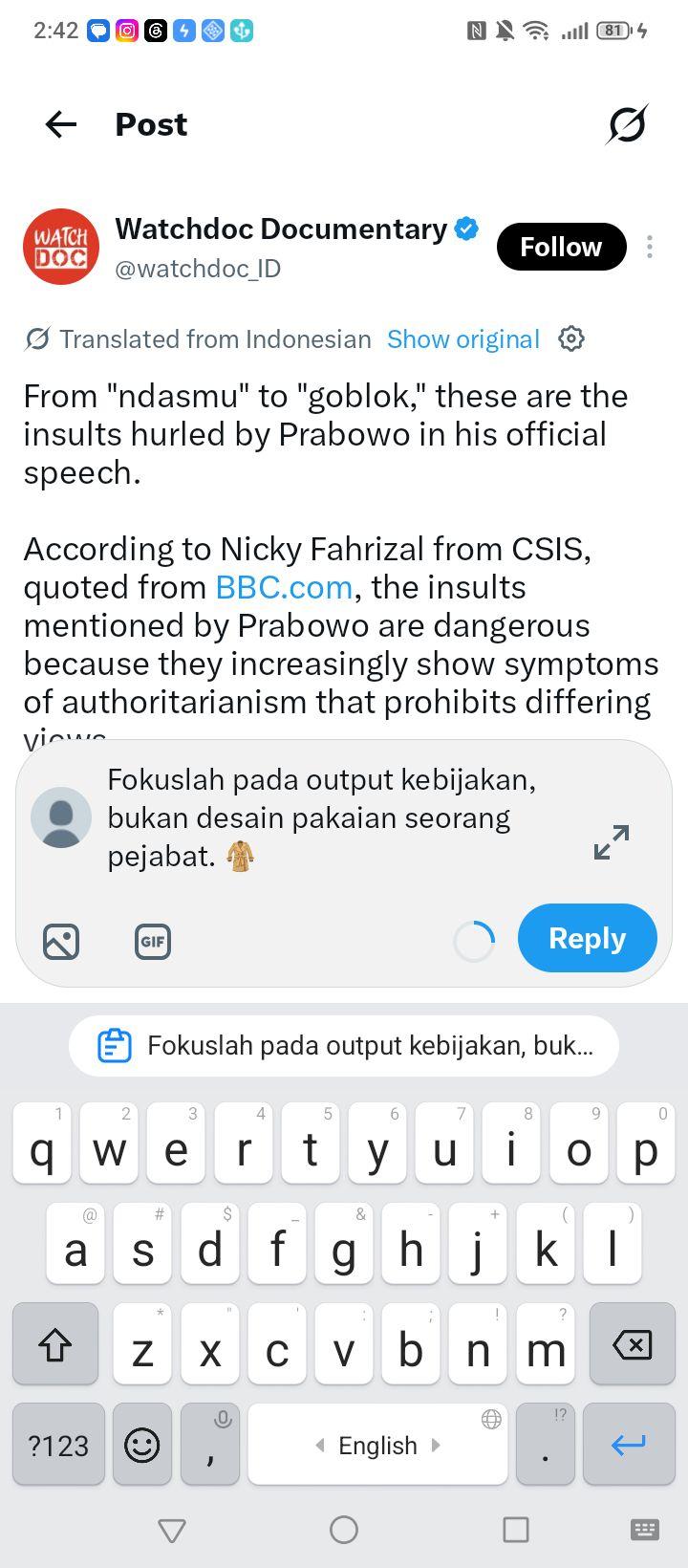688x1568 pixels.
Task: Add a GIF to the reply
Action: tap(153, 942)
